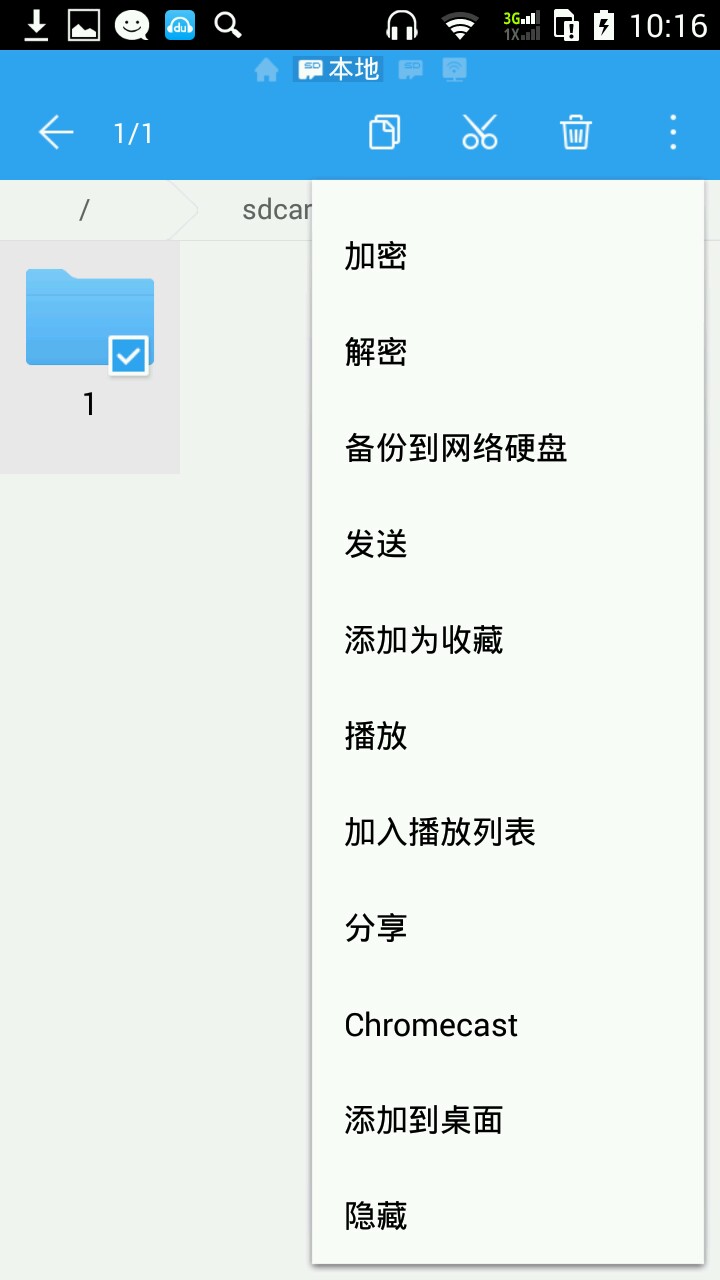Choose 解密 to decrypt
This screenshot has height=1280, width=720.
coord(376,353)
